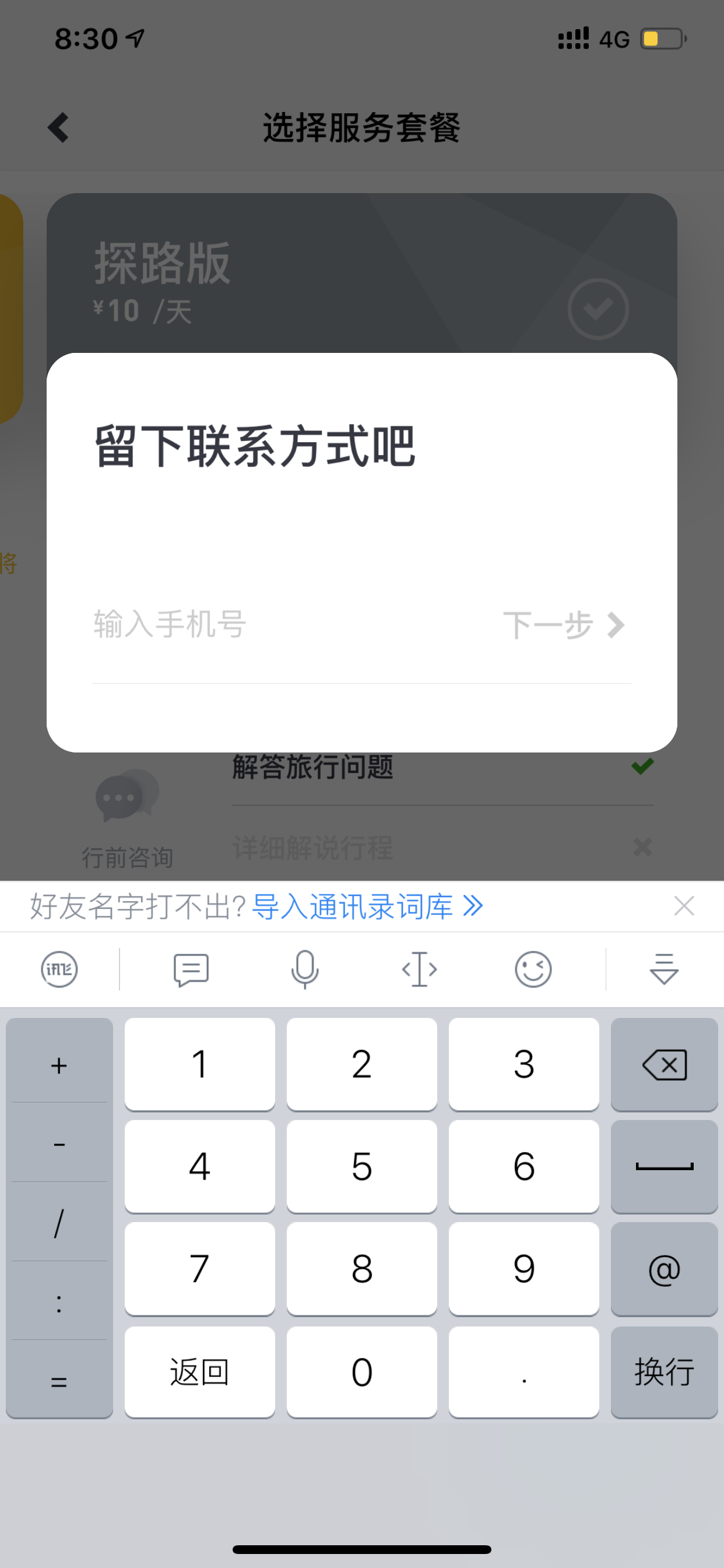The width and height of the screenshot is (724, 1568).
Task: Insert a space with the space key
Action: (x=665, y=1167)
